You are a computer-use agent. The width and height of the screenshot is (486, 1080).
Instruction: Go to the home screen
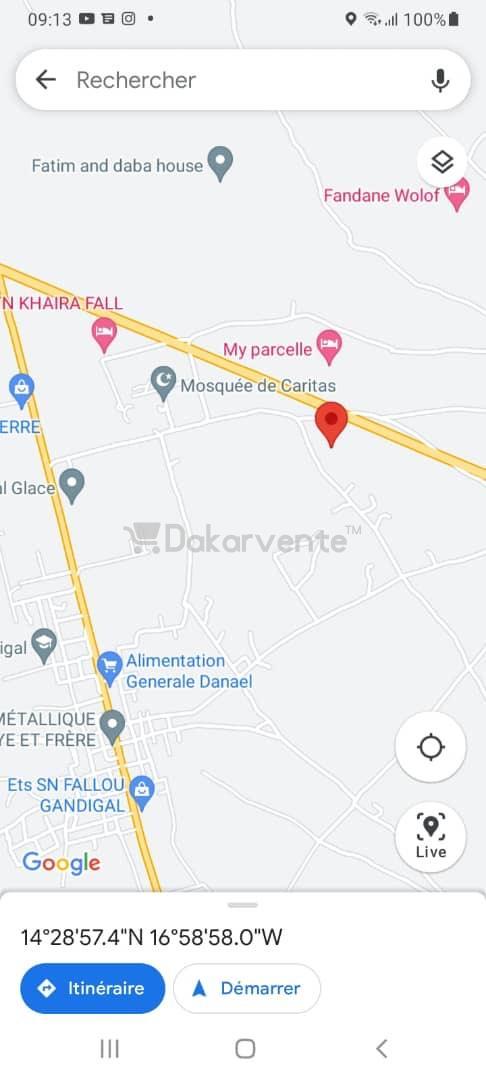click(245, 1049)
